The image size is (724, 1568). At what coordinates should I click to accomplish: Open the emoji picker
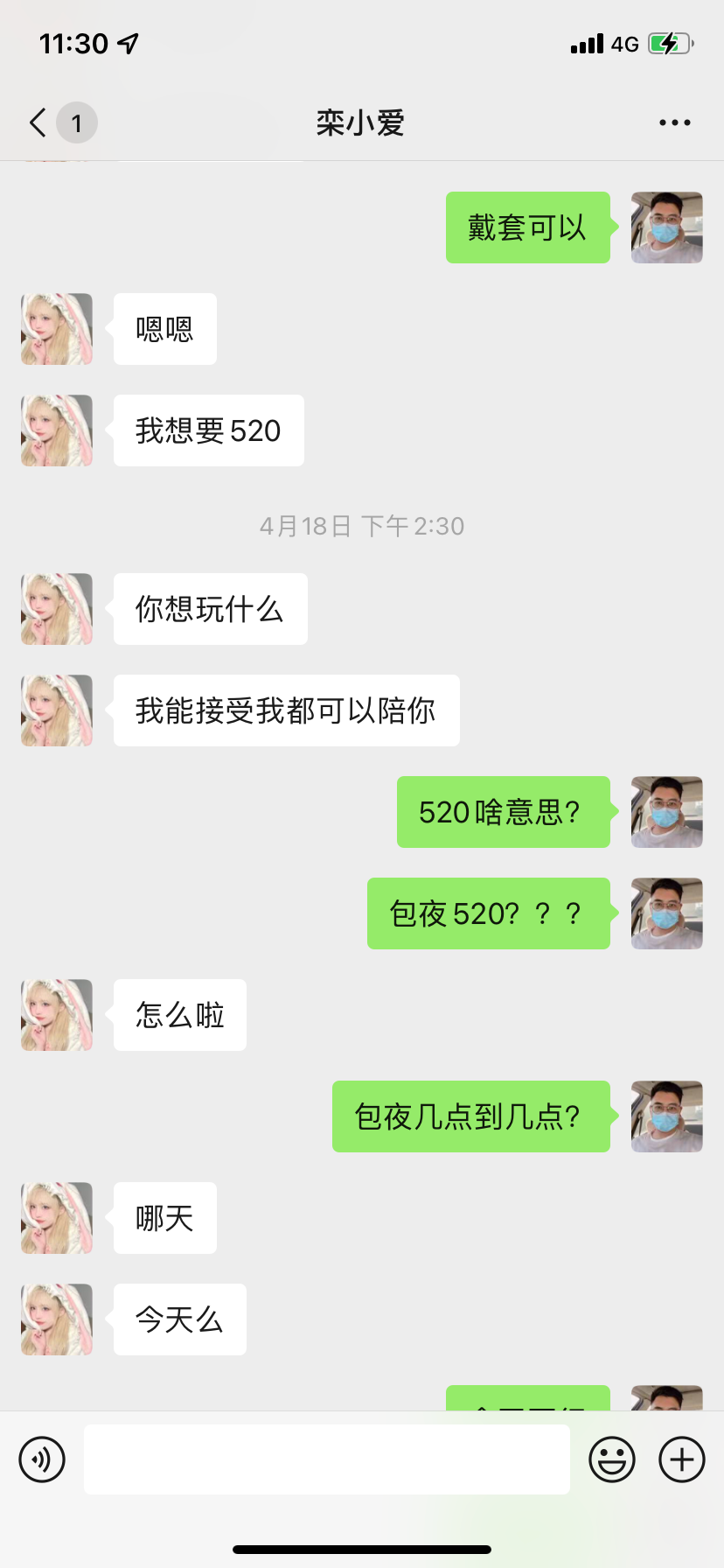[x=613, y=1459]
